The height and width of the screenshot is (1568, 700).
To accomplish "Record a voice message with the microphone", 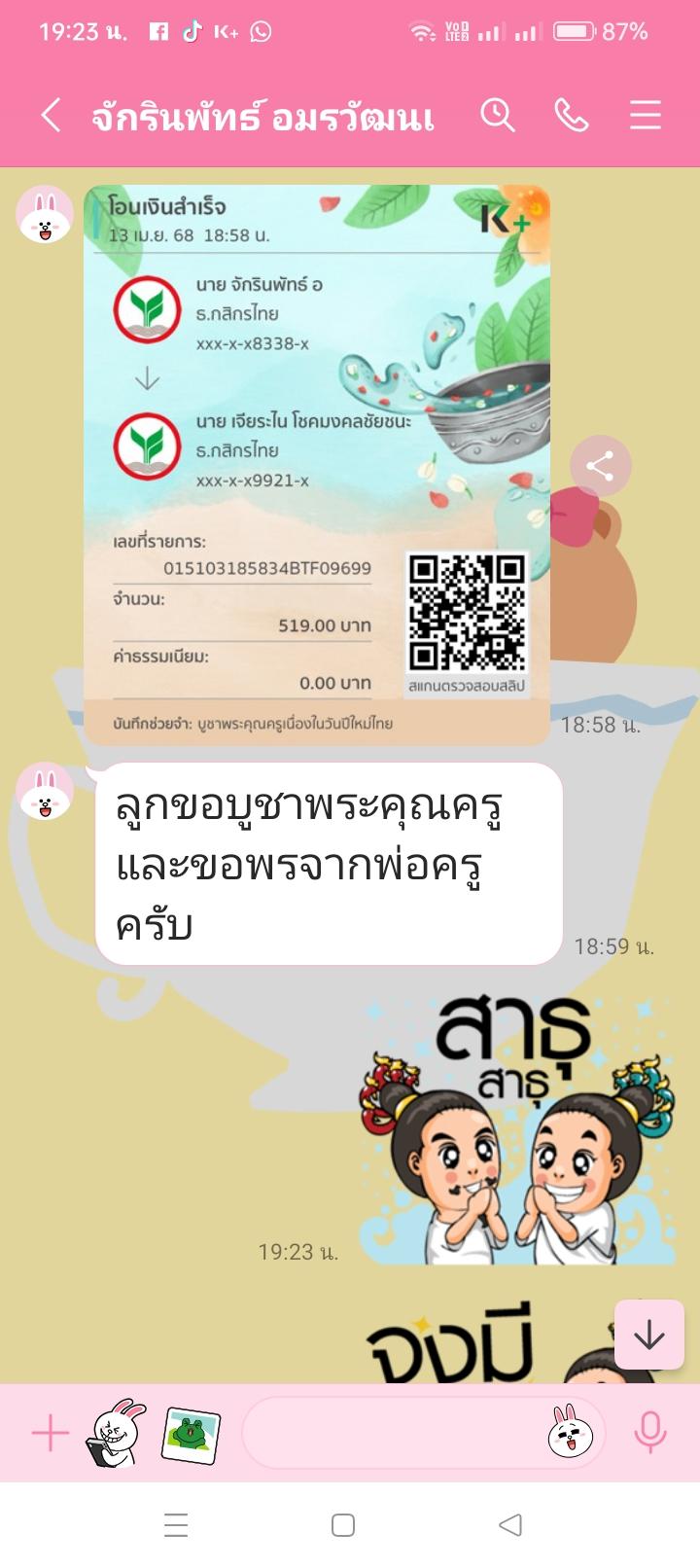I will tap(650, 1433).
